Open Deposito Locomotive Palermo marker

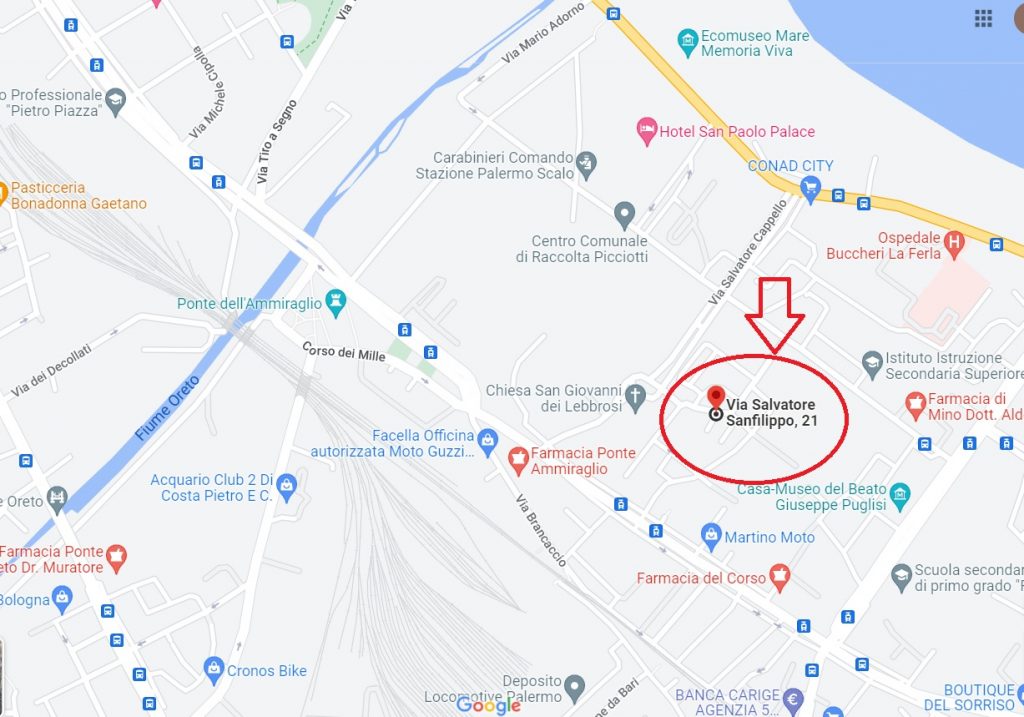pos(574,687)
